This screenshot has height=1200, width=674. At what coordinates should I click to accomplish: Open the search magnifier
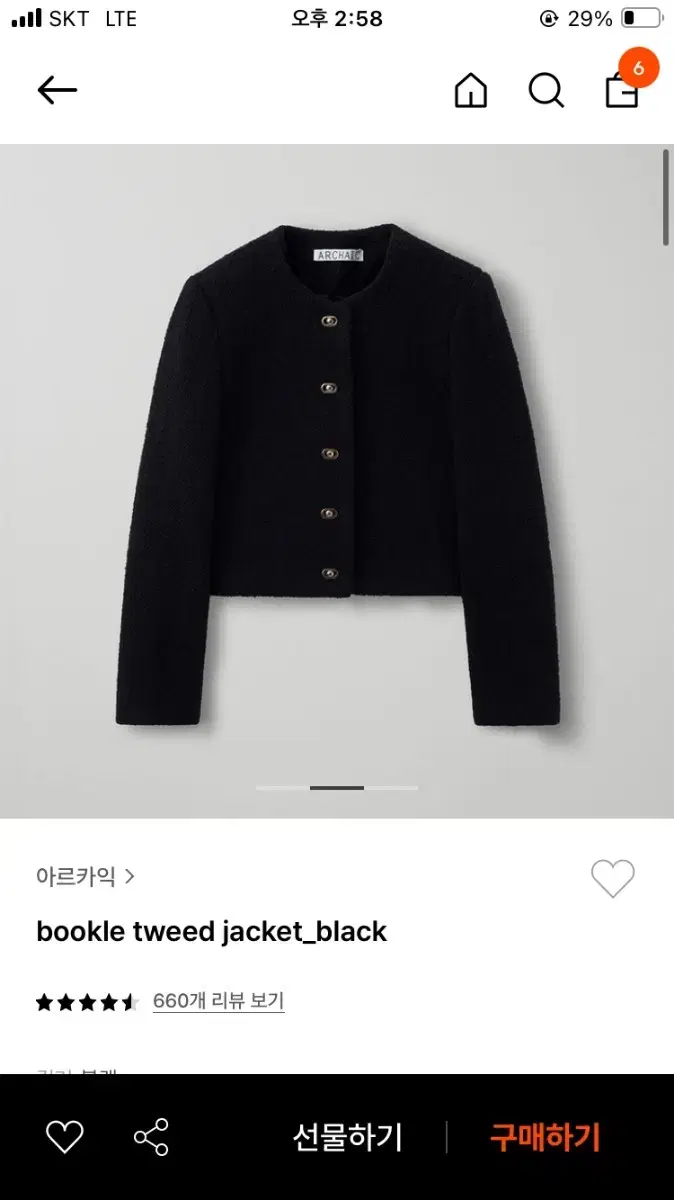[x=546, y=91]
